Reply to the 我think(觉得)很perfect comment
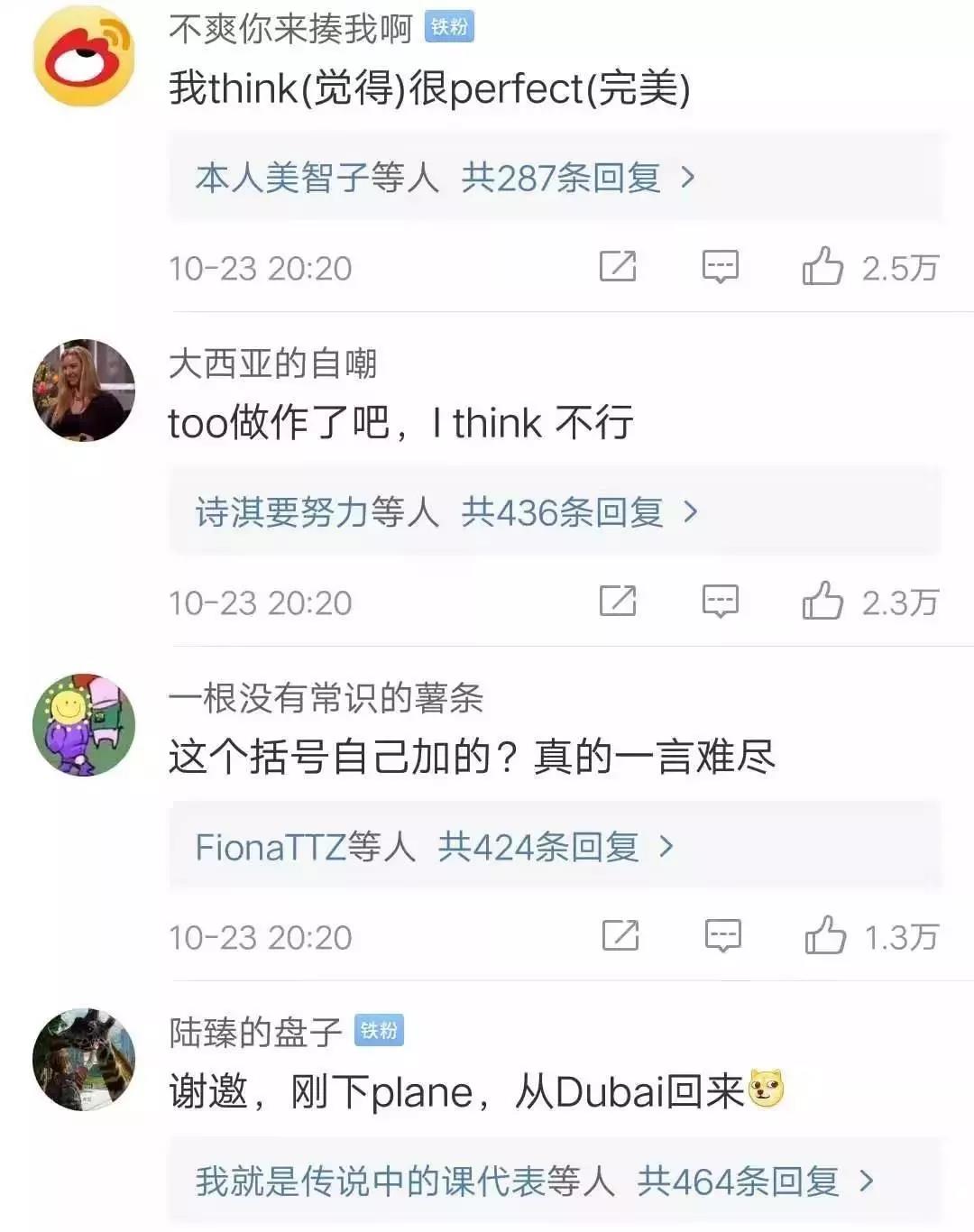This screenshot has height=1232, width=974. 721,266
